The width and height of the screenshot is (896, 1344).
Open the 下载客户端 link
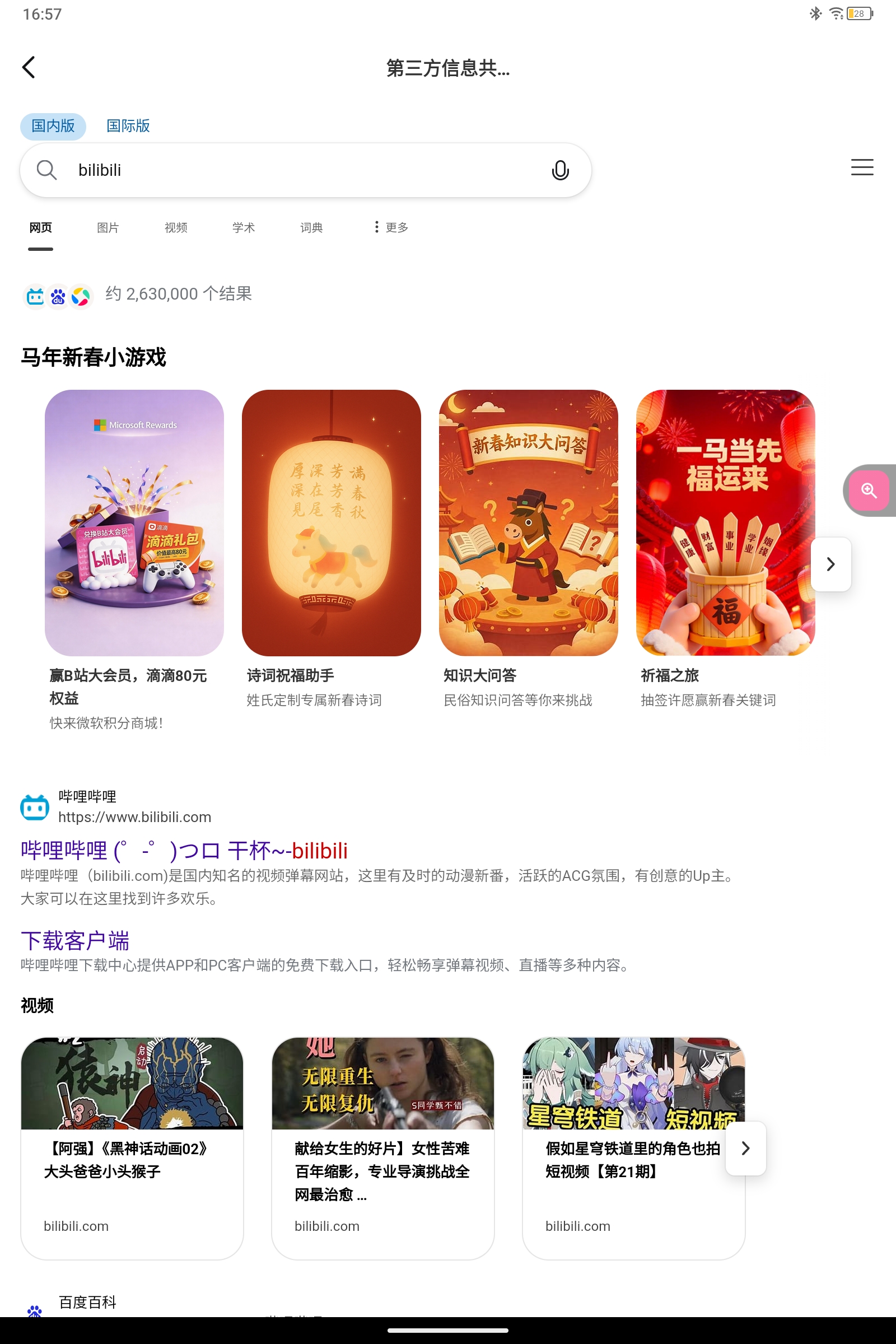click(x=76, y=941)
